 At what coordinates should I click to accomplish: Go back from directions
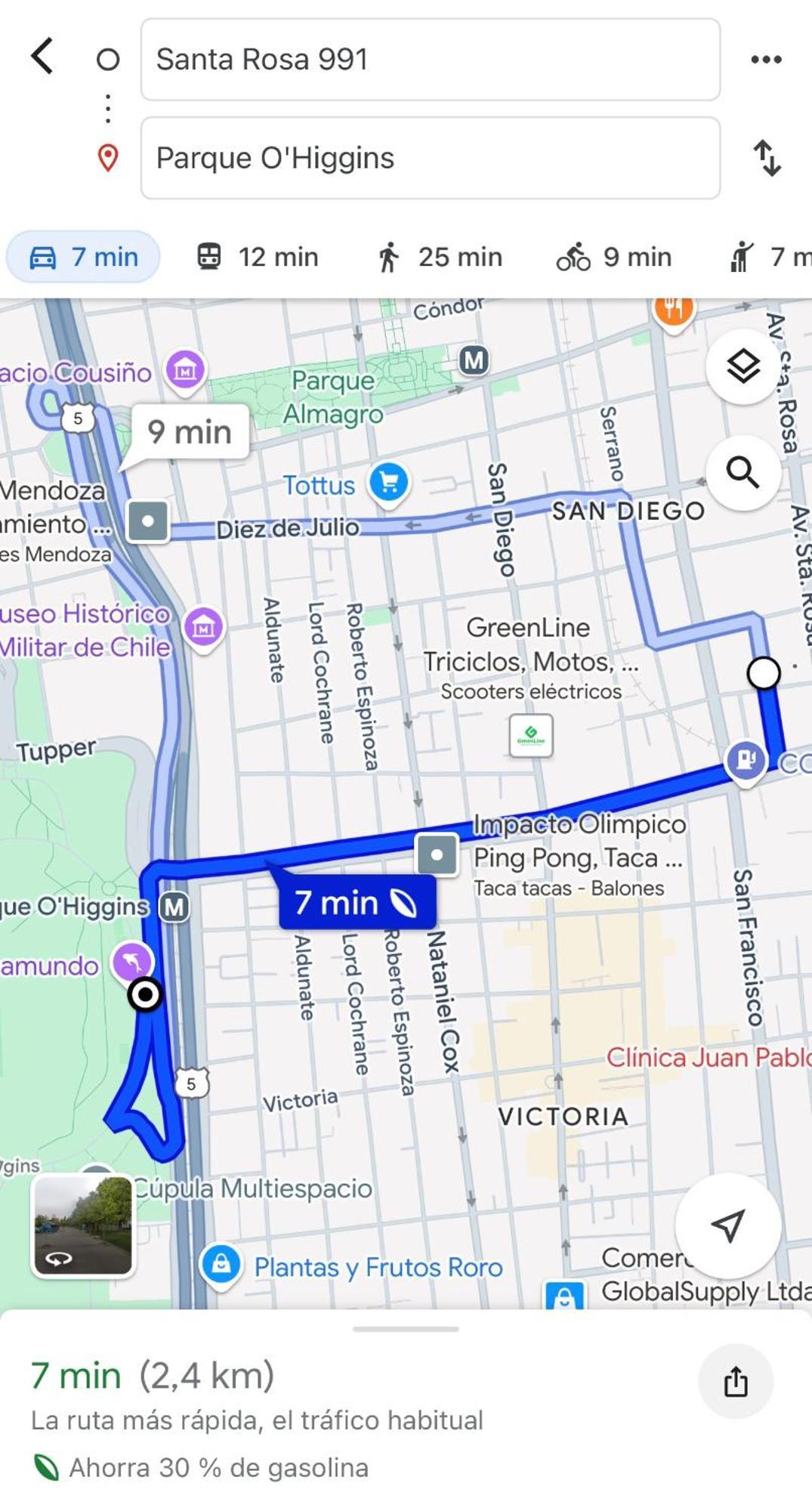[42, 57]
